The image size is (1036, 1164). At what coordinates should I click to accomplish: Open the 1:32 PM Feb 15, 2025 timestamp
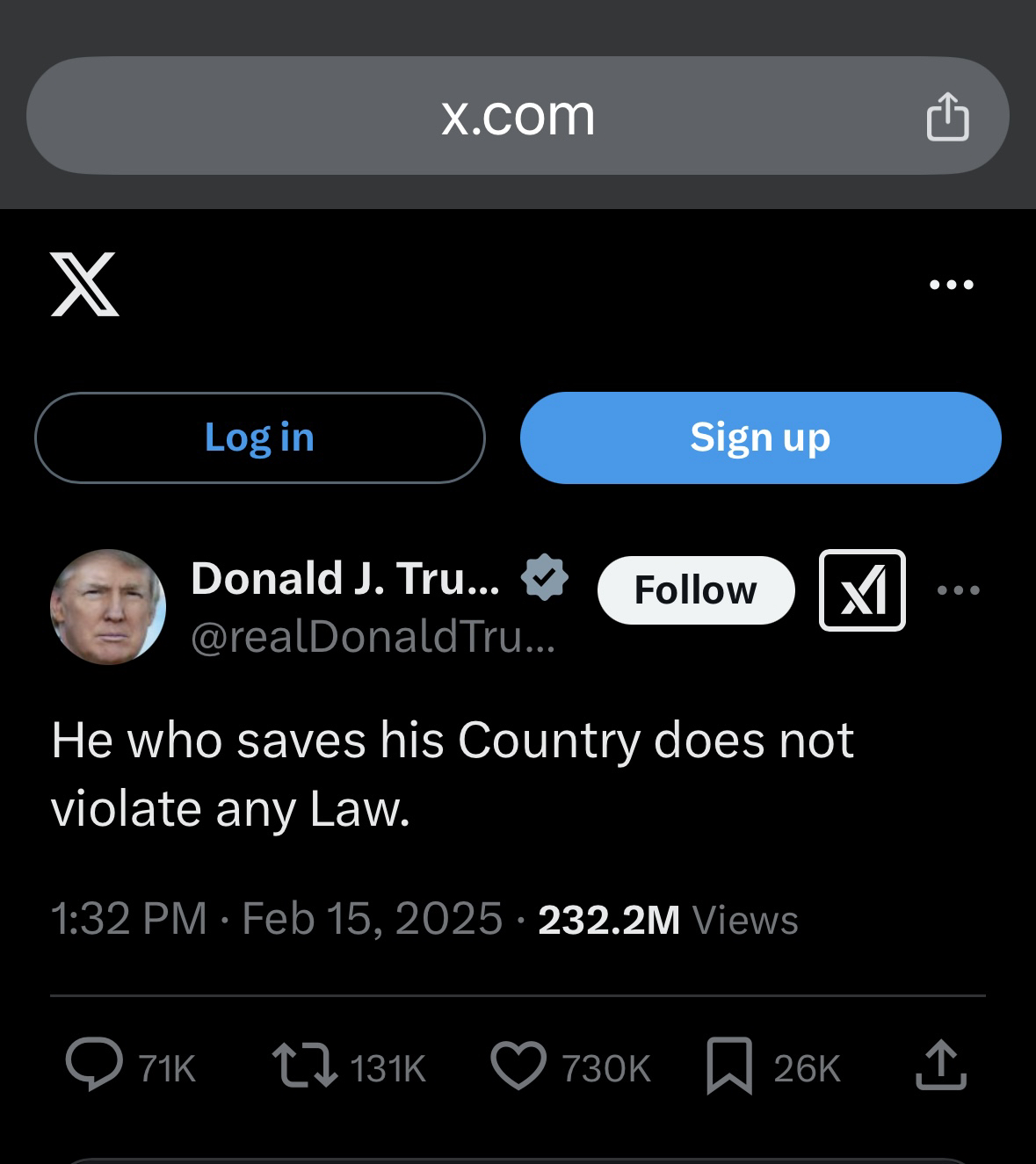277,920
